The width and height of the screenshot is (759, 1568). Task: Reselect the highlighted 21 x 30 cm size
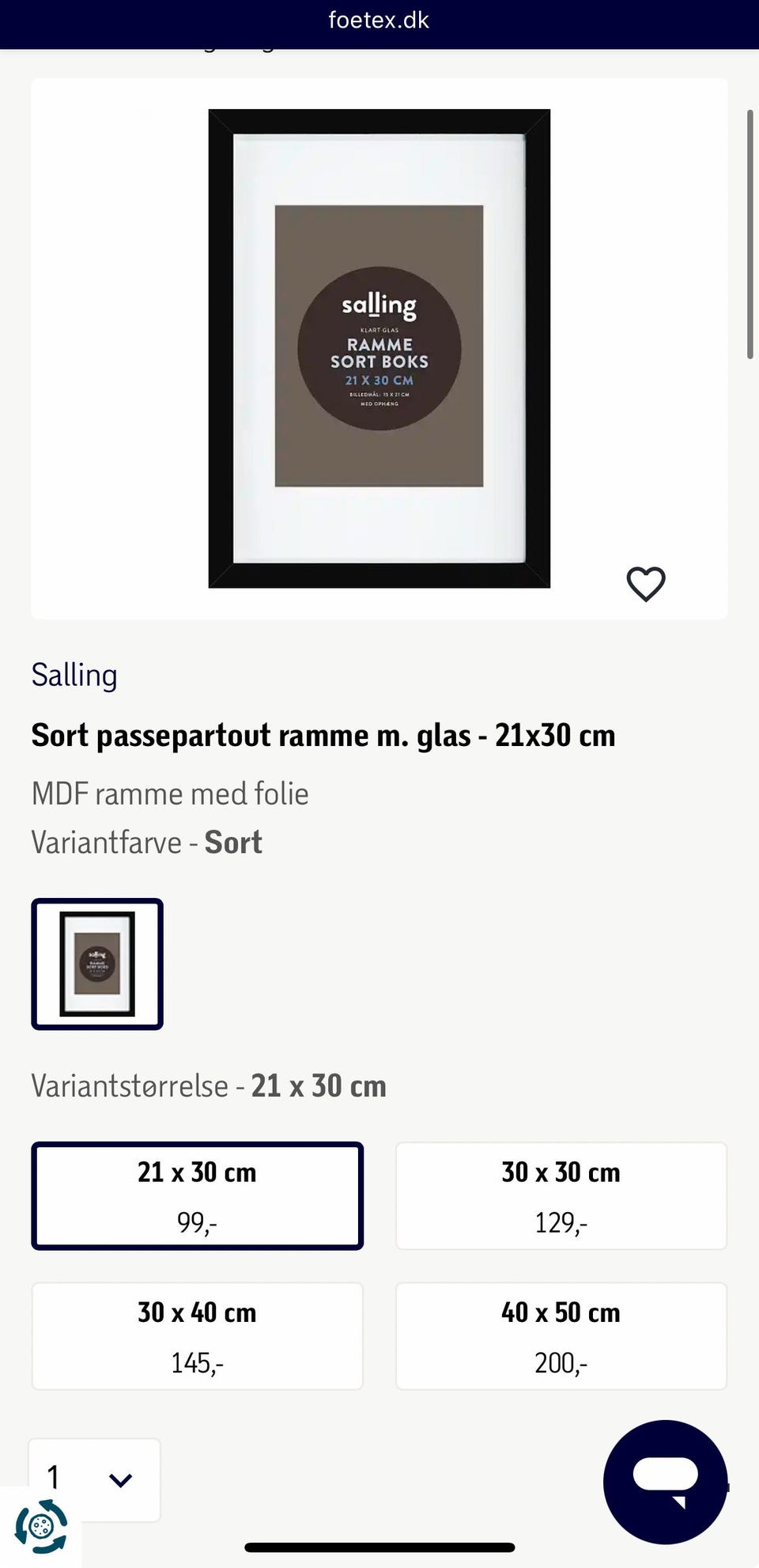click(x=196, y=1195)
